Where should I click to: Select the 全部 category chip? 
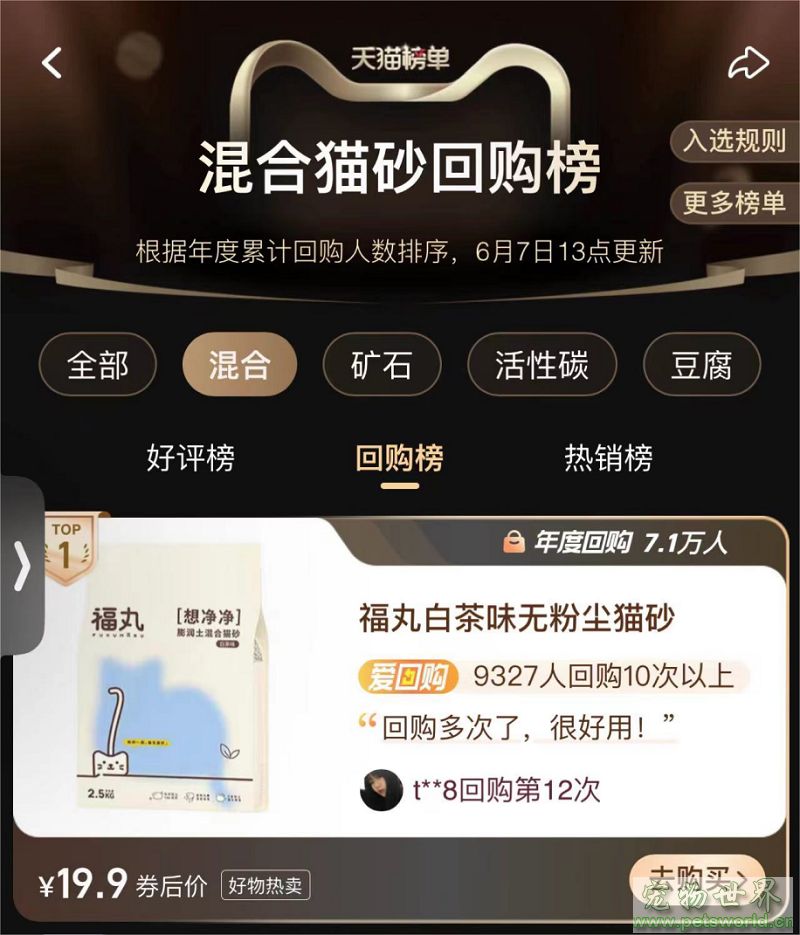98,365
